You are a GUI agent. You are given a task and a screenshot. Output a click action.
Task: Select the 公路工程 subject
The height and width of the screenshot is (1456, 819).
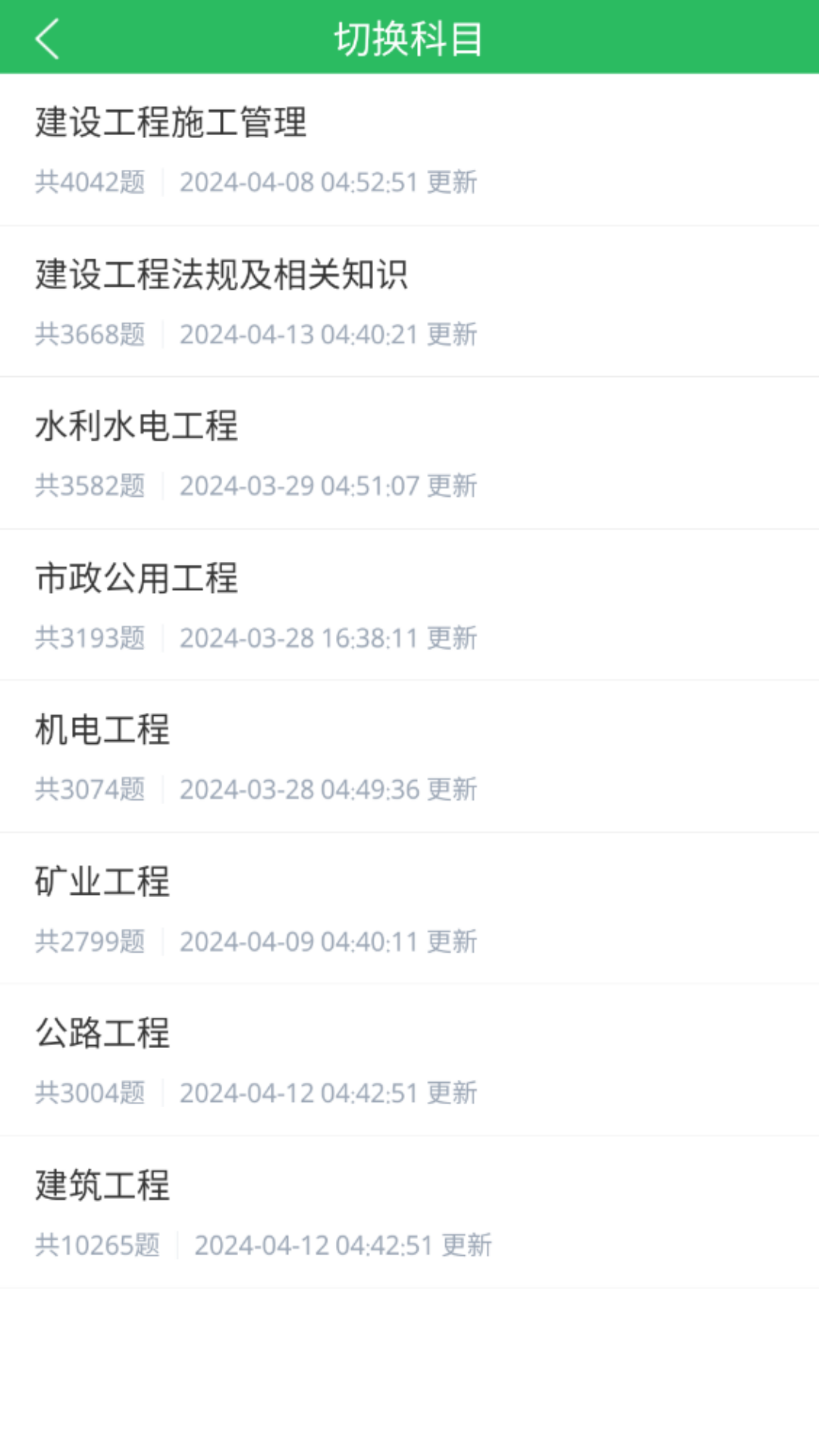pyautogui.click(x=101, y=1034)
